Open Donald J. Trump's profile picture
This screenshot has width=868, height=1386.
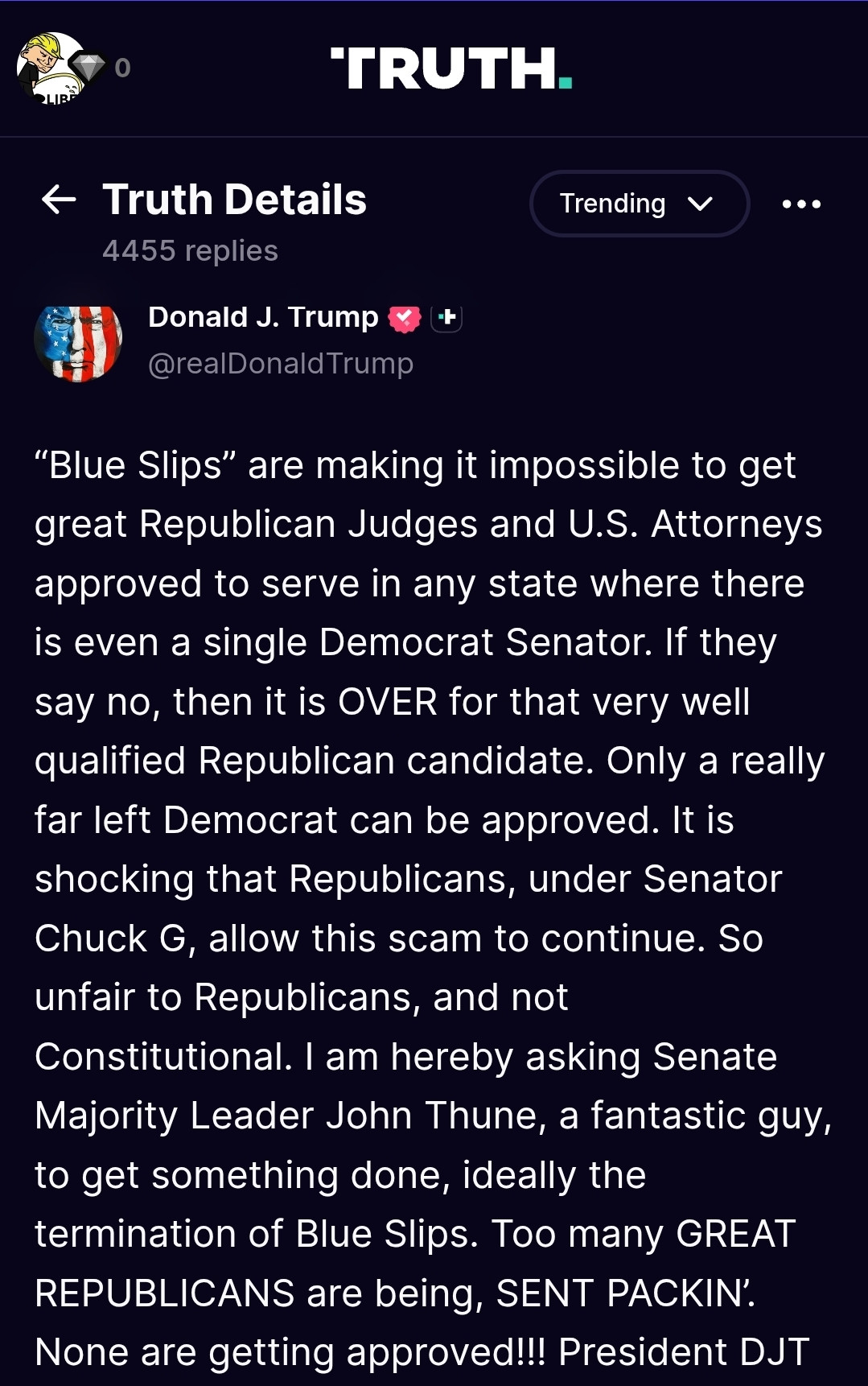coord(78,343)
